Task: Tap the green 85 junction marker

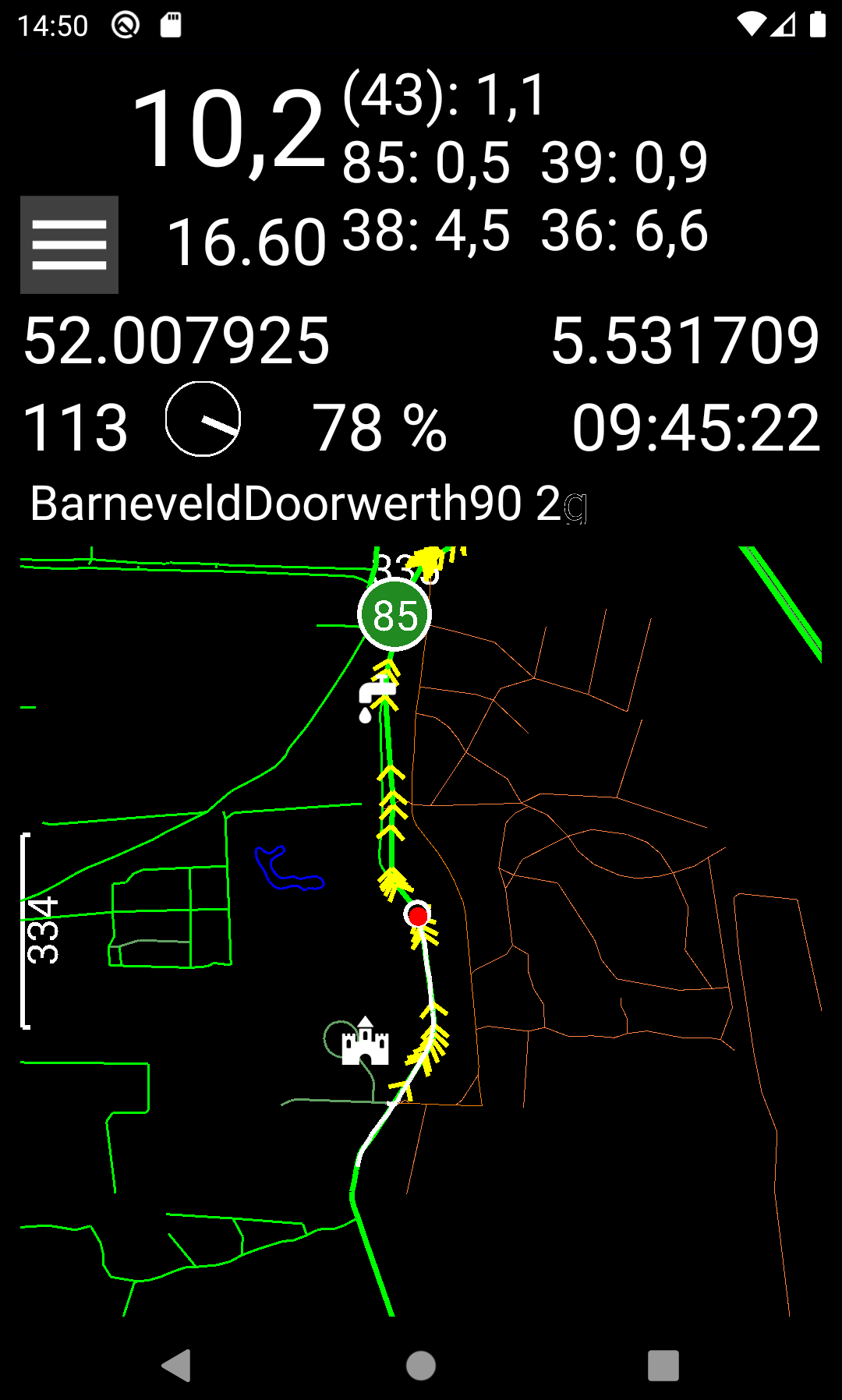Action: tap(394, 615)
